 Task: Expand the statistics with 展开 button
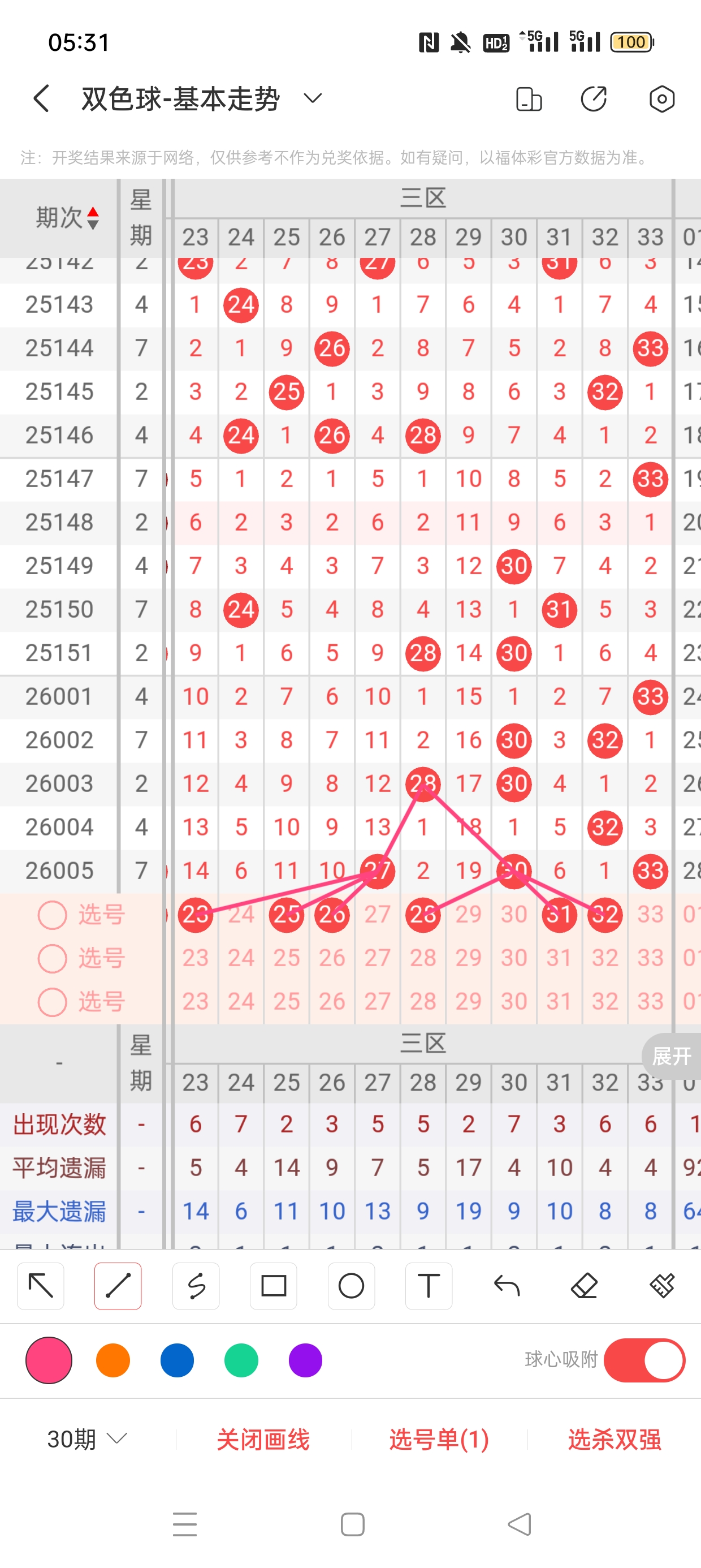point(671,1056)
